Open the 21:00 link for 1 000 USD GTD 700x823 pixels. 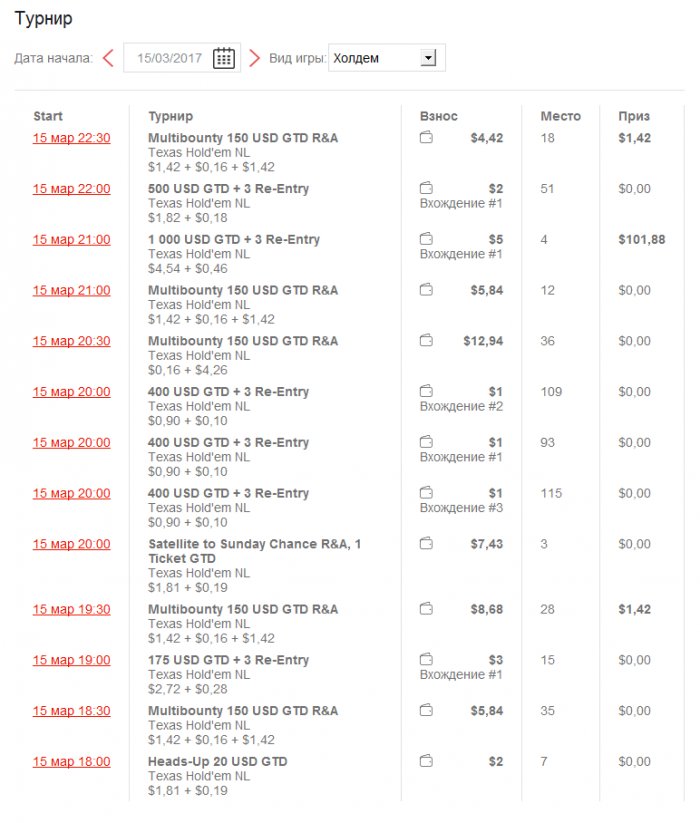click(x=71, y=240)
